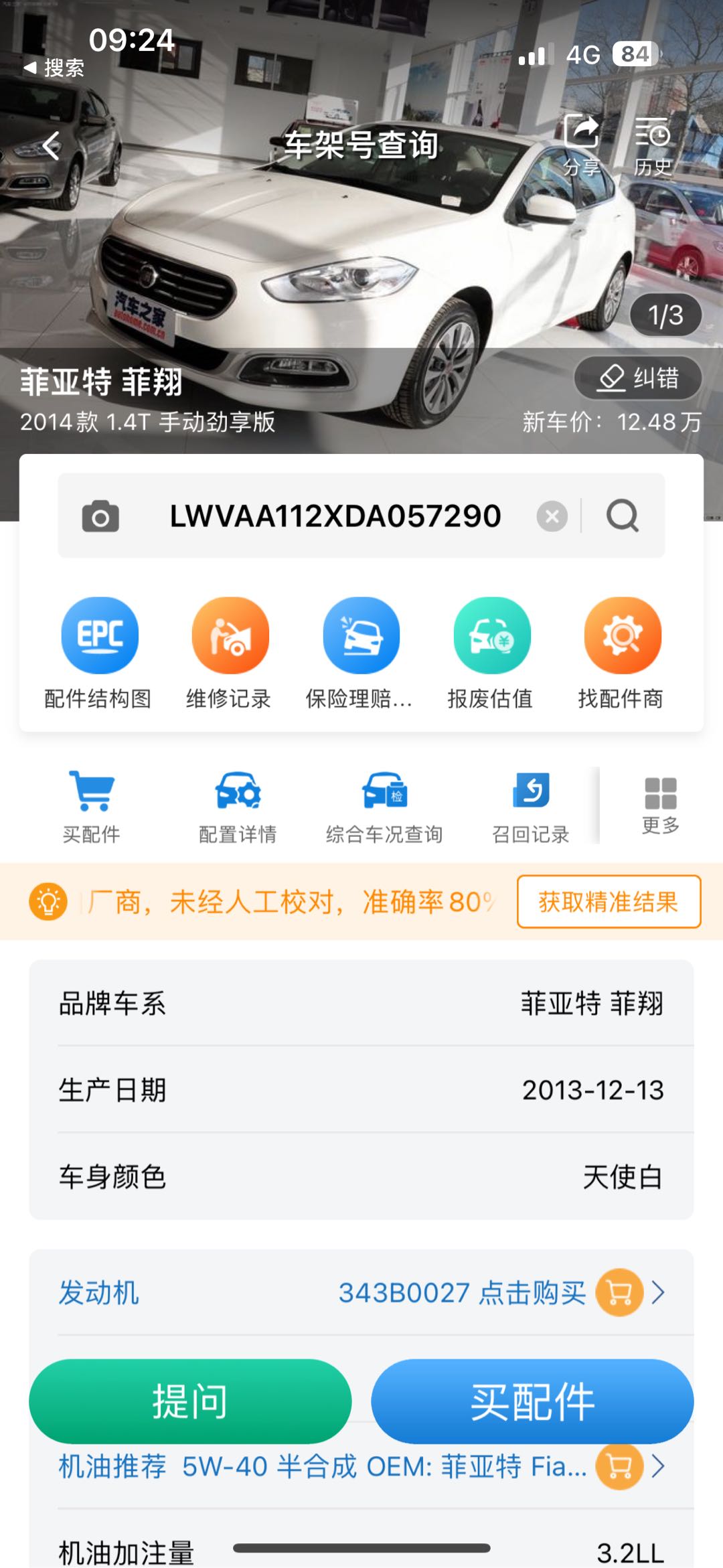Clear the VIN input field
This screenshot has width=723, height=1568.
[552, 516]
